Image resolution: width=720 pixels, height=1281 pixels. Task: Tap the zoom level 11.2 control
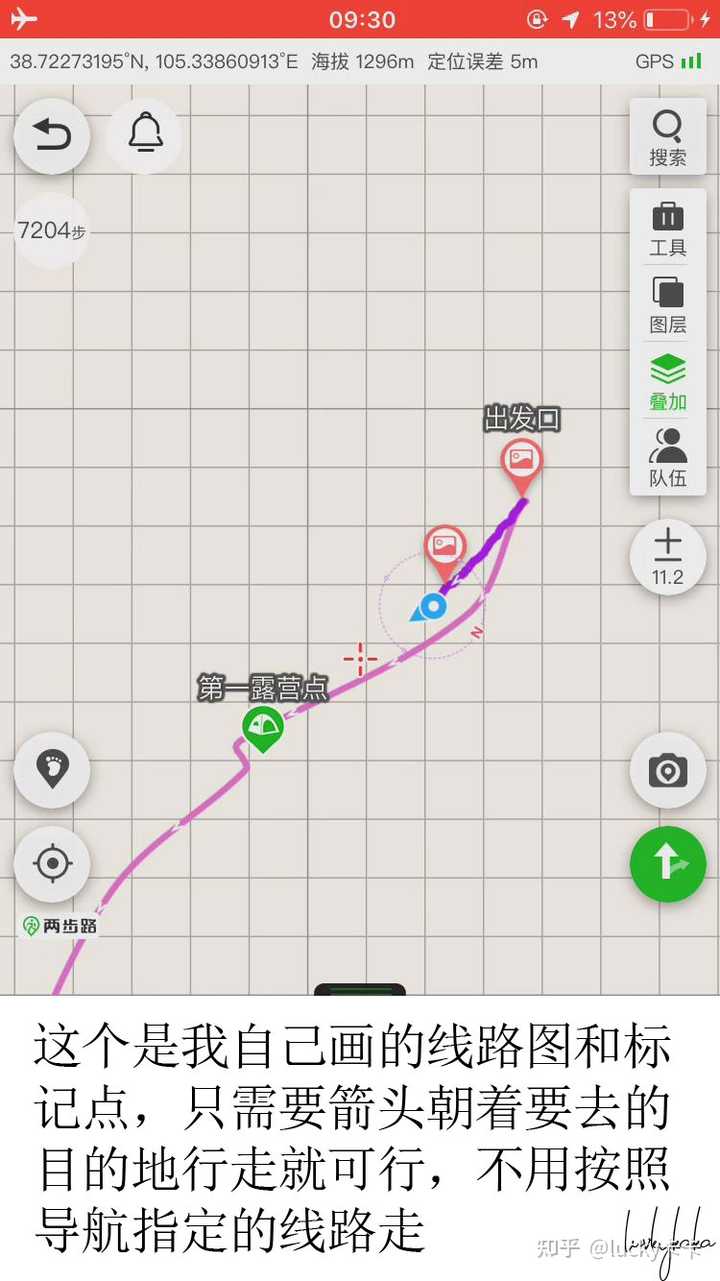click(x=668, y=558)
